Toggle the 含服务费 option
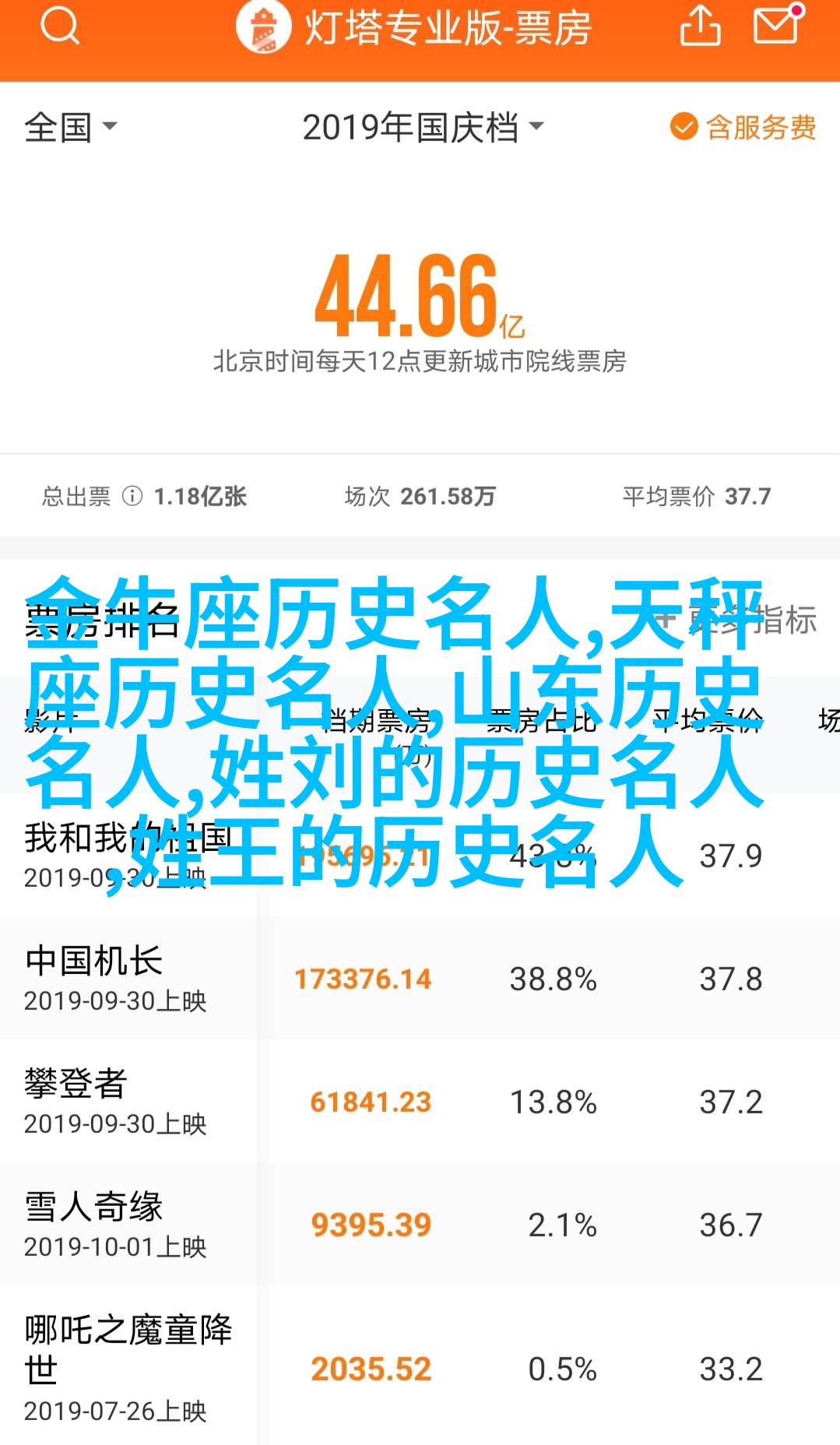Image resolution: width=840 pixels, height=1445 pixels. coord(743,127)
